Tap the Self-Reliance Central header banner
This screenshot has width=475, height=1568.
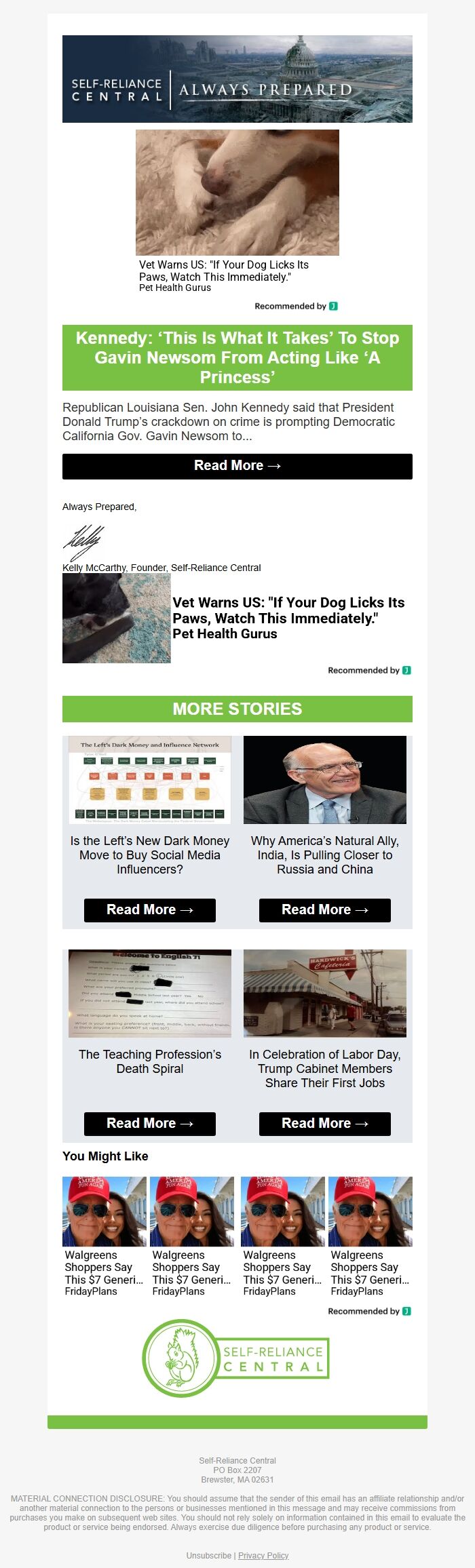[237, 79]
